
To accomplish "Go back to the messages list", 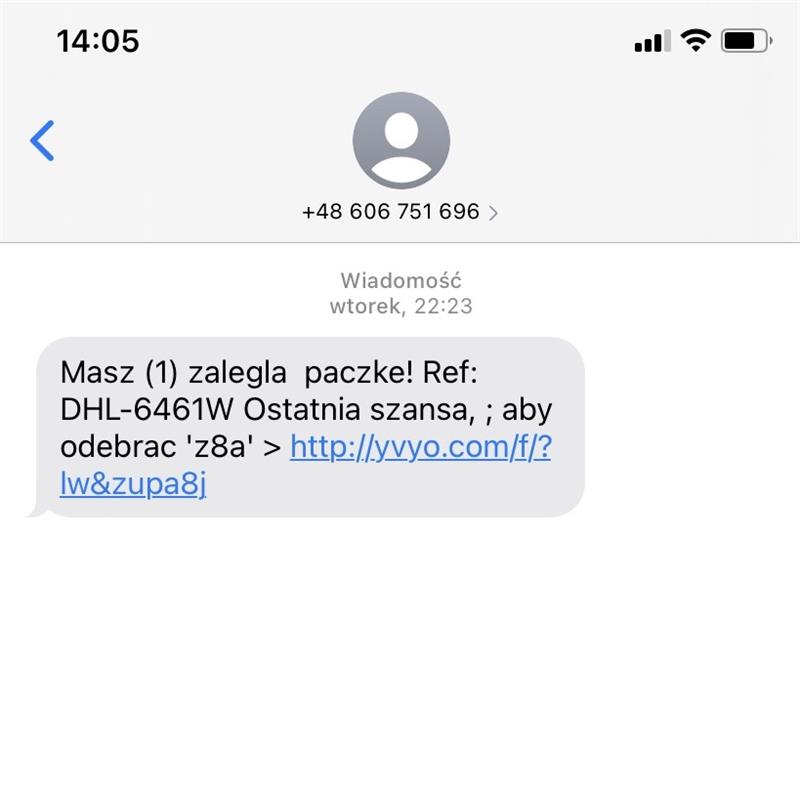I will (x=42, y=140).
